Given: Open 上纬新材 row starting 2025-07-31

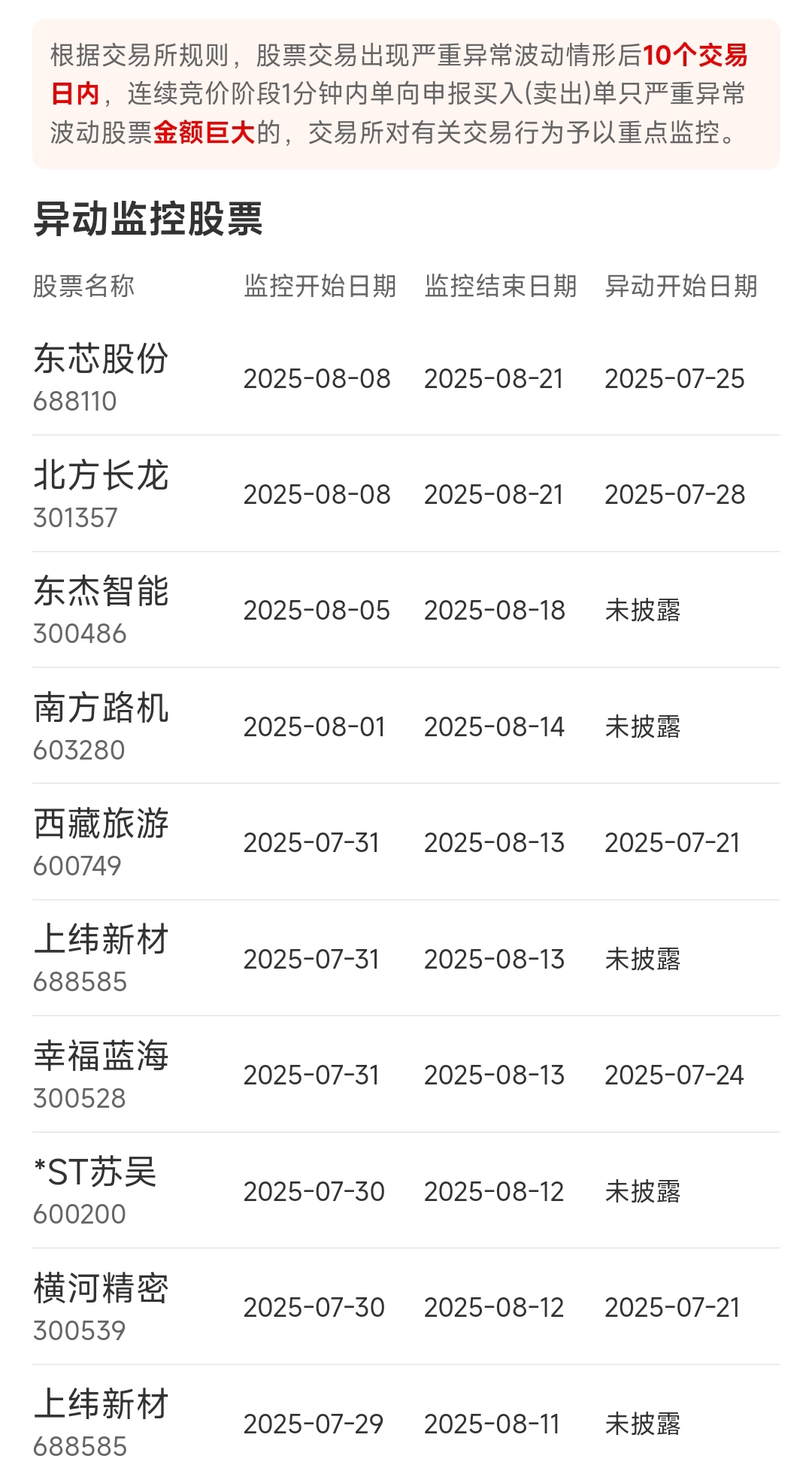Looking at the screenshot, I should click(x=406, y=958).
